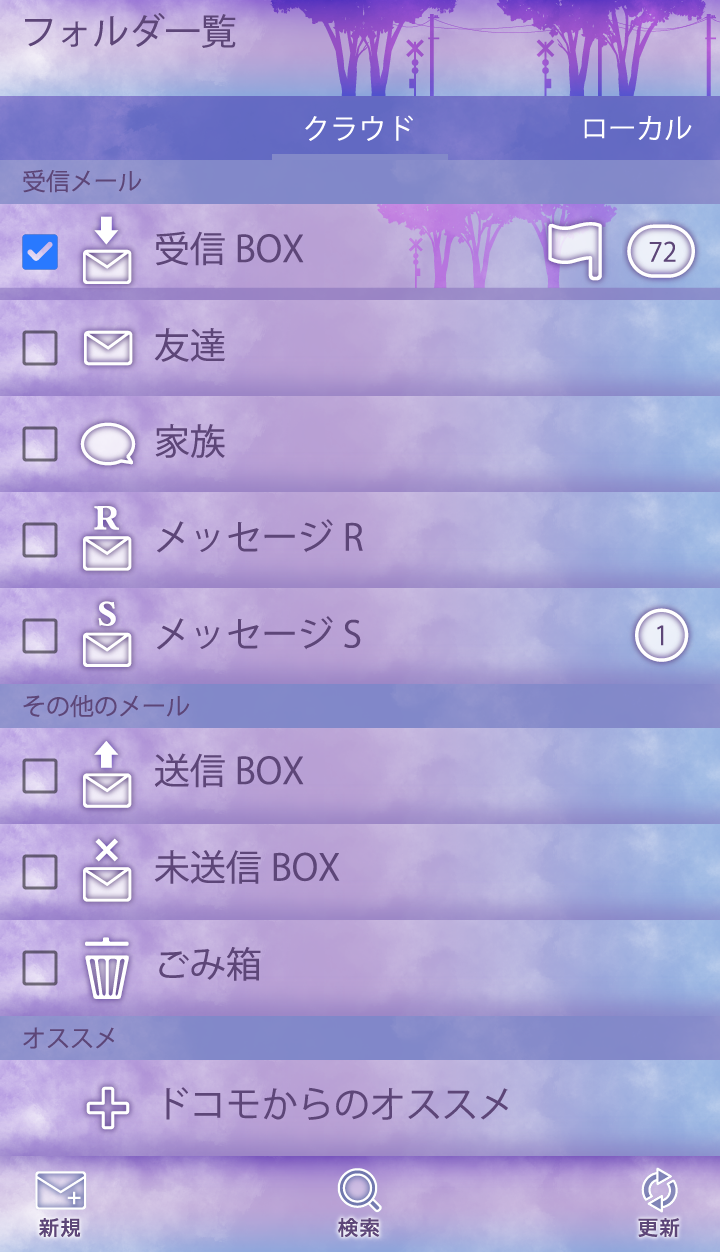Tap the flag icon on 受信 BOX
This screenshot has height=1252, width=720.
click(x=575, y=250)
